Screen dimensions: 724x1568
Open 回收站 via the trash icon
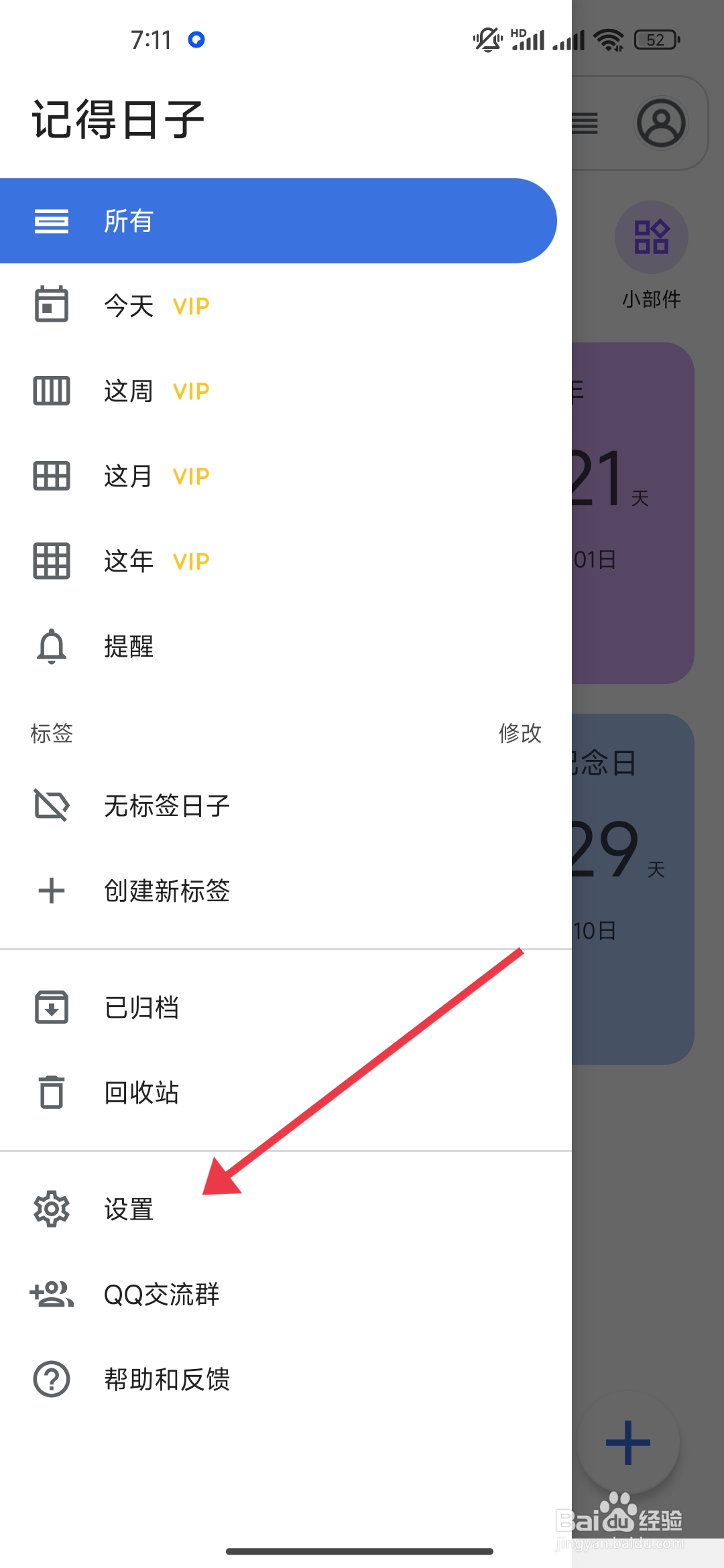(x=51, y=1092)
